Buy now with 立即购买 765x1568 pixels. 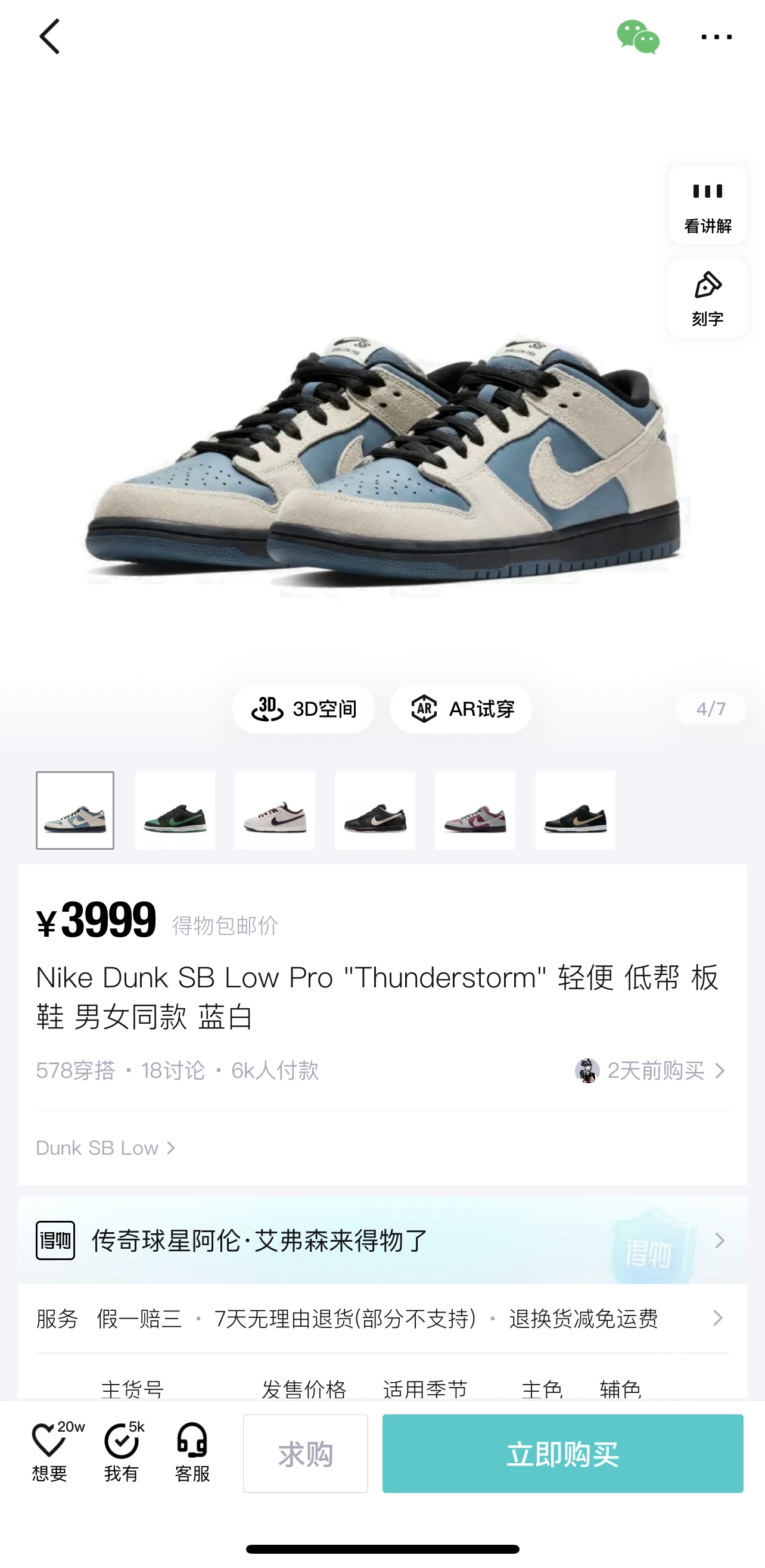click(x=563, y=1454)
